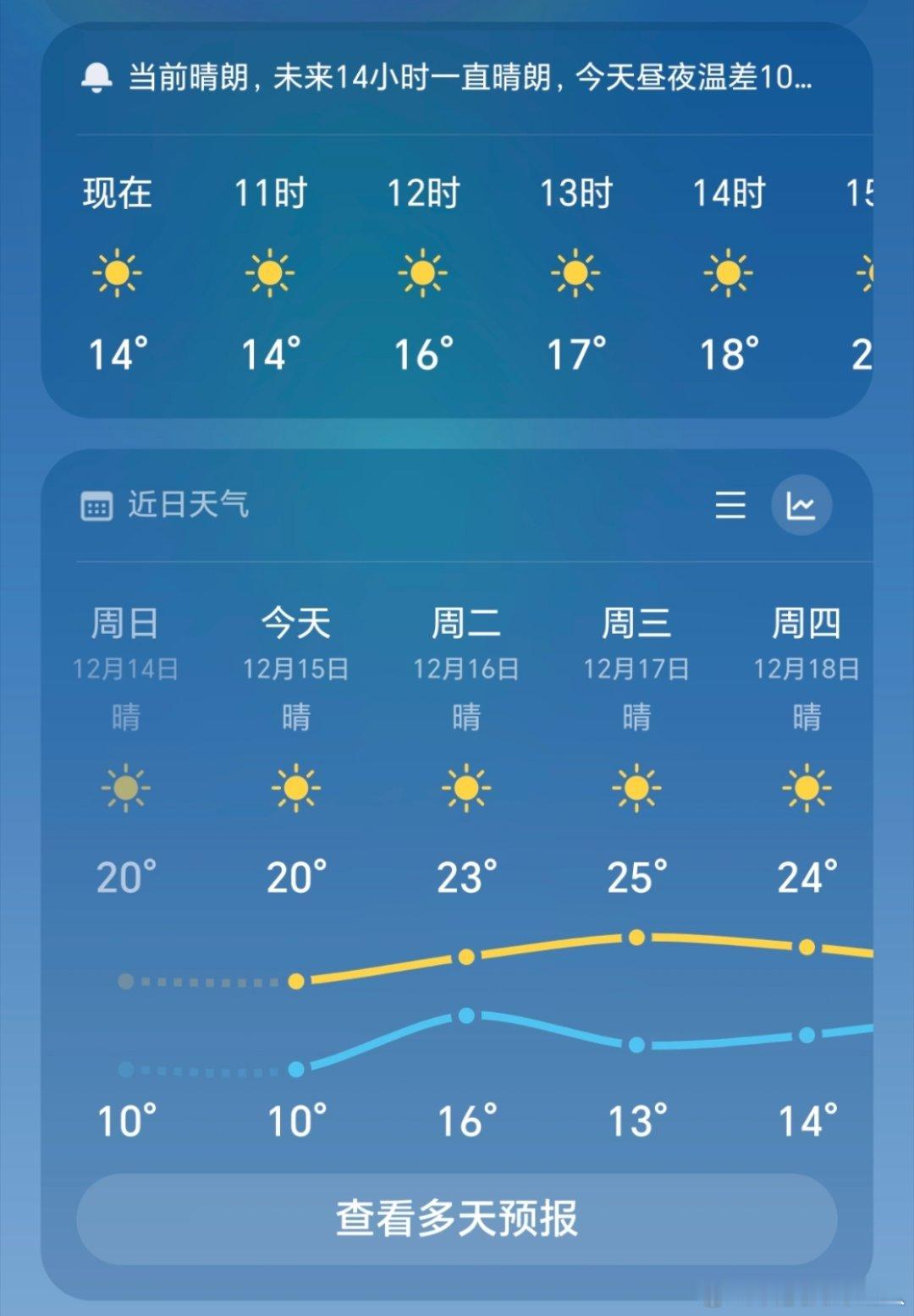Expand the 14时 hourly forecast
This screenshot has width=914, height=1316.
point(726,271)
